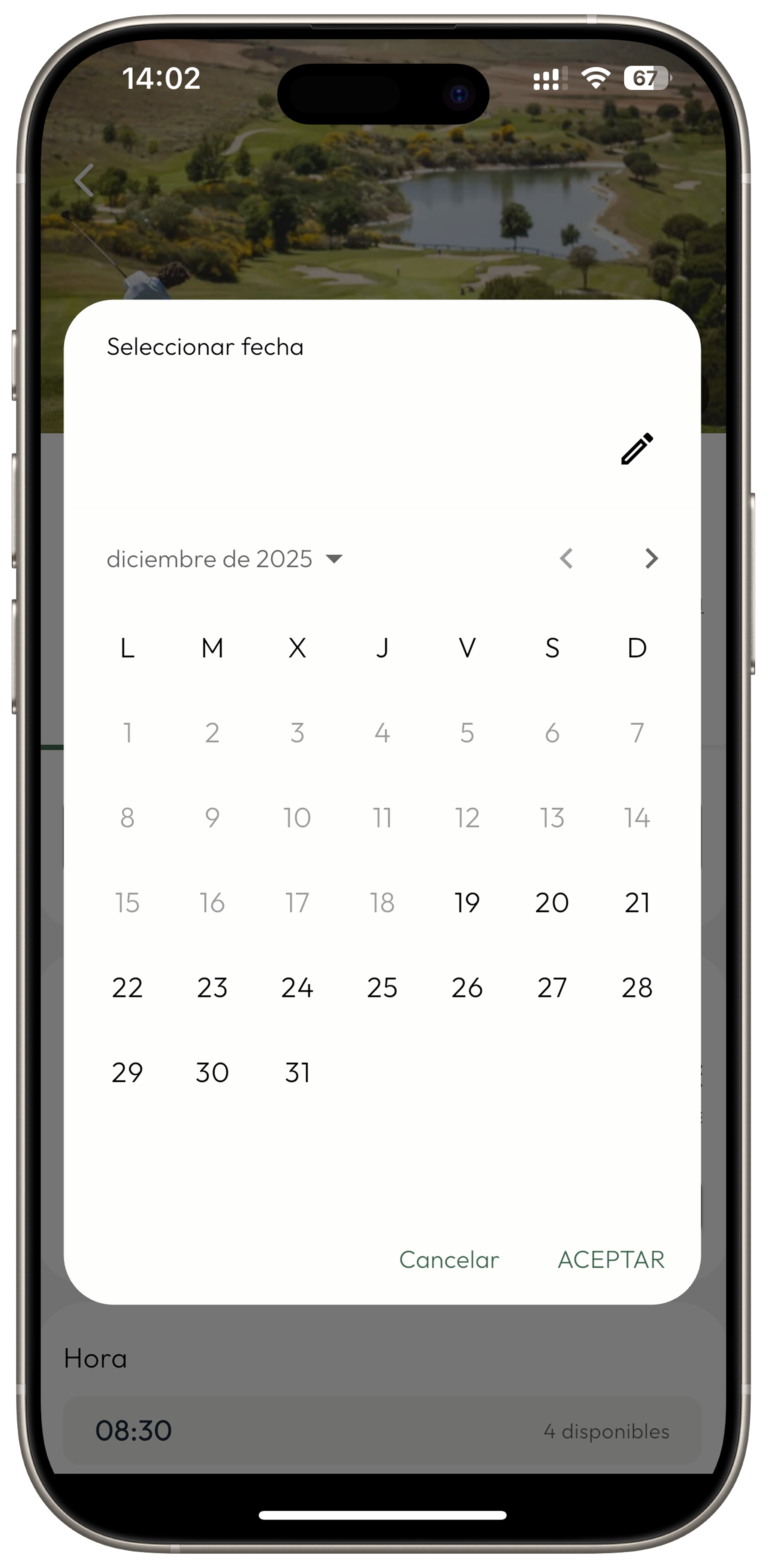Select the 27th
The width and height of the screenshot is (767, 1568).
pyautogui.click(x=552, y=987)
